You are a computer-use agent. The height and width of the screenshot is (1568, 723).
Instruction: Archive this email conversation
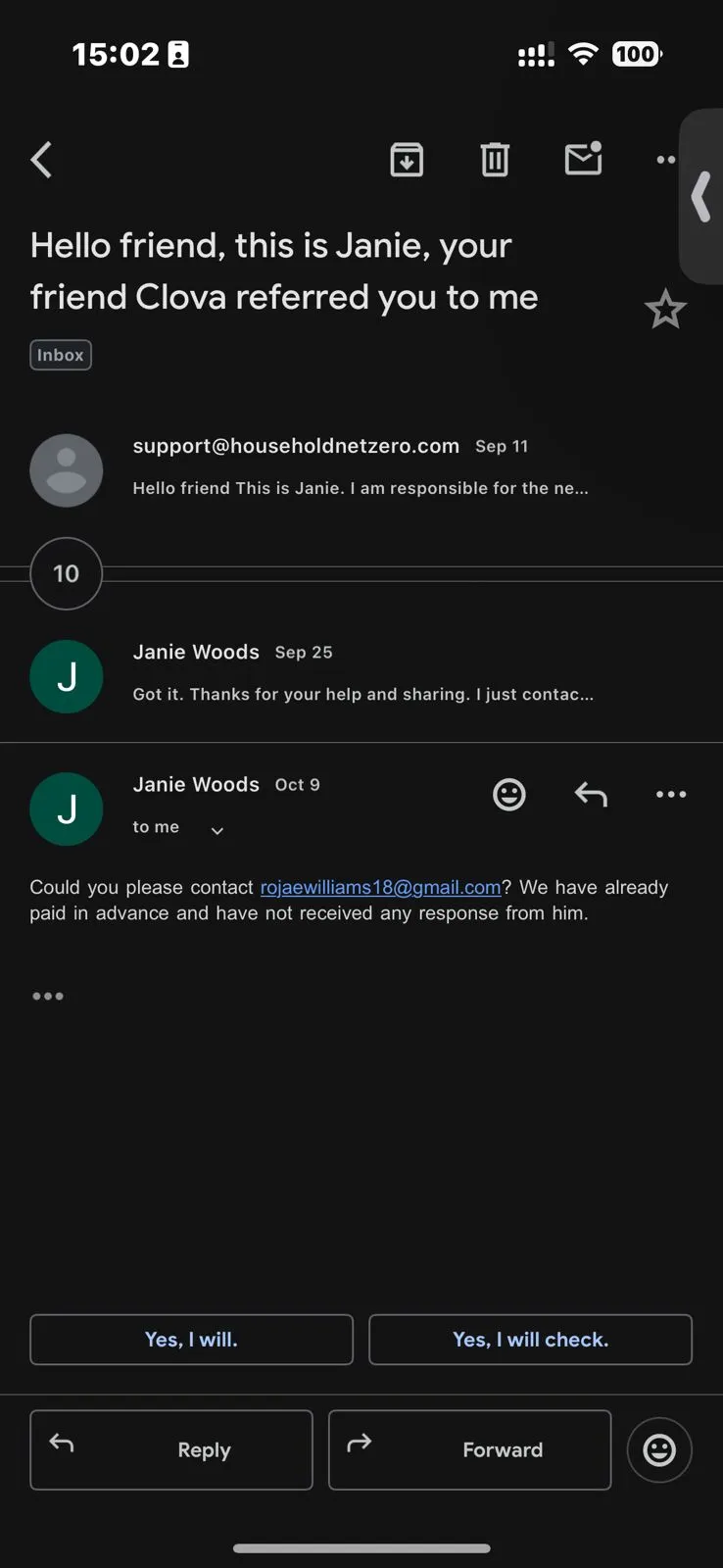click(407, 159)
